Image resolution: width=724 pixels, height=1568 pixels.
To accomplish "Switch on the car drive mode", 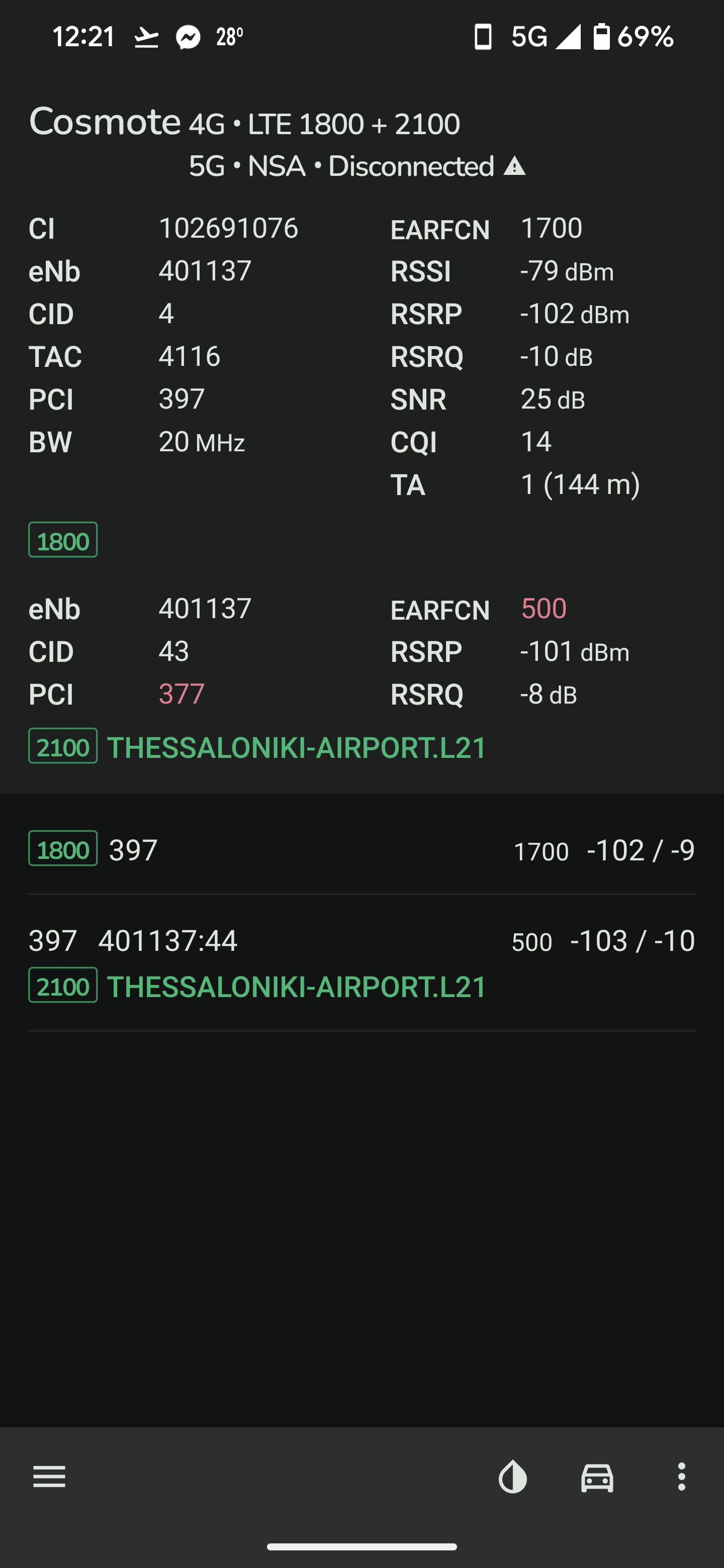I will point(597,1478).
